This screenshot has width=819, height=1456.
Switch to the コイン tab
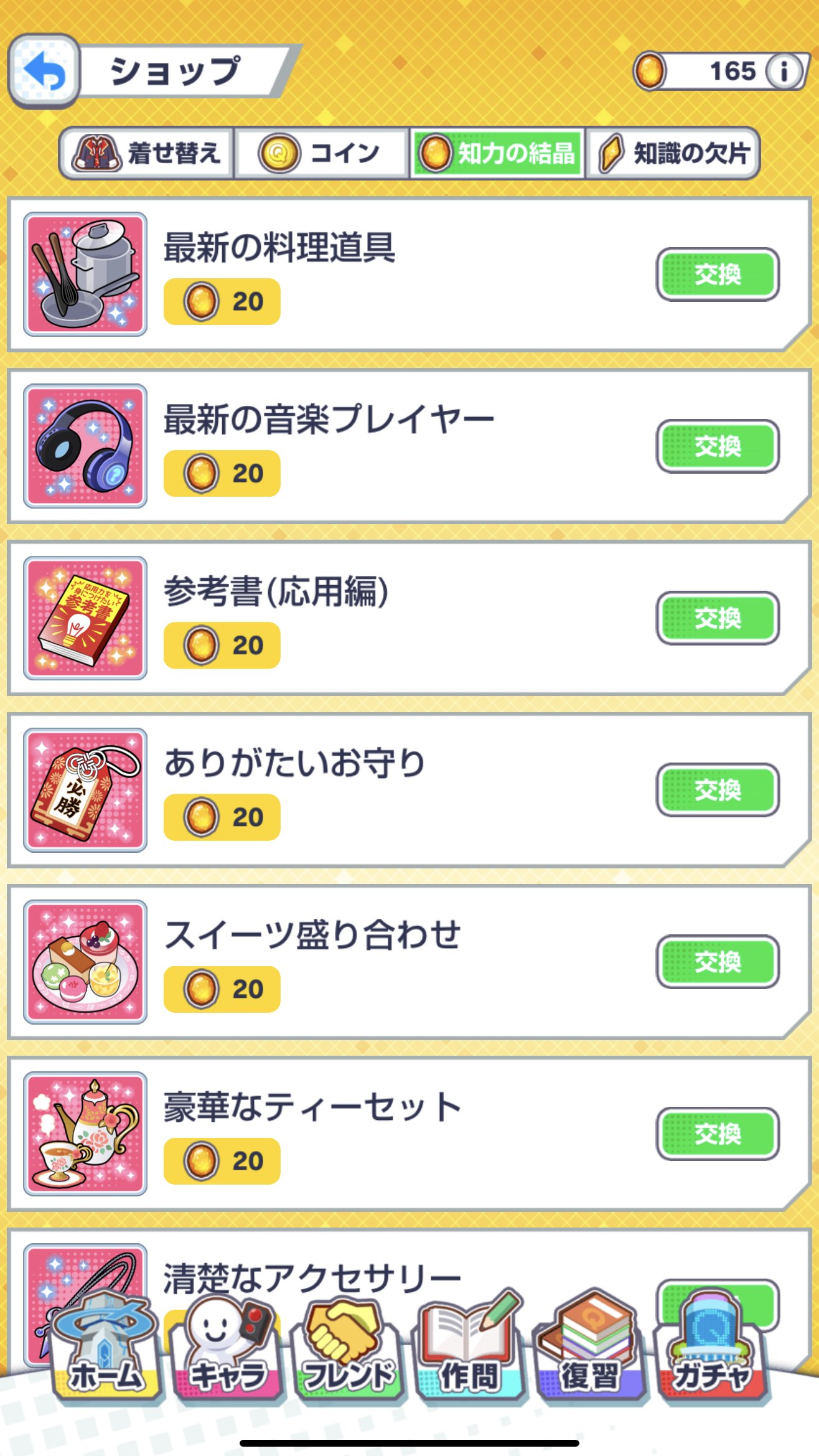point(321,153)
